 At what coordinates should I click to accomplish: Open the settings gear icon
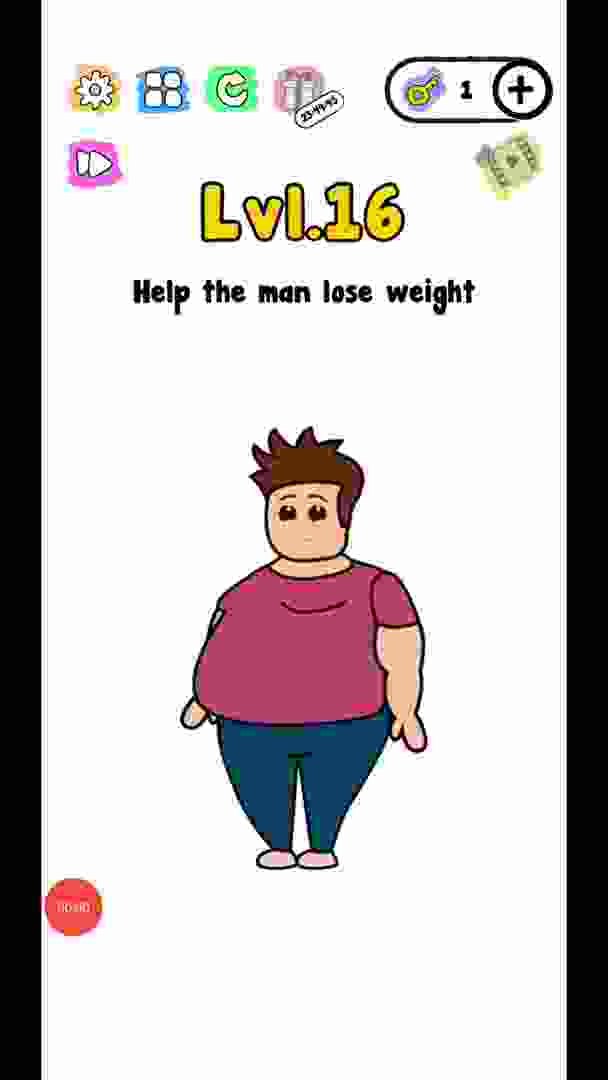95,90
